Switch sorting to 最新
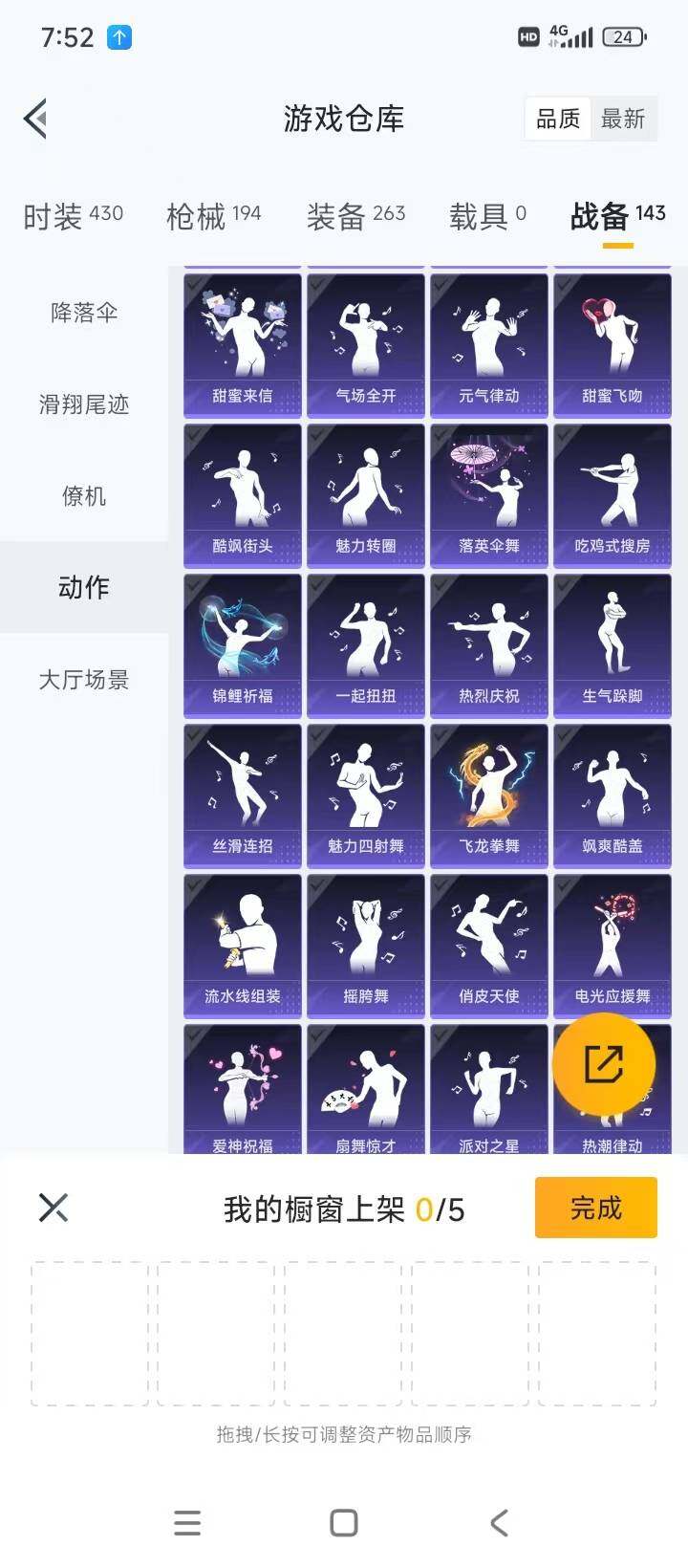 tap(625, 119)
